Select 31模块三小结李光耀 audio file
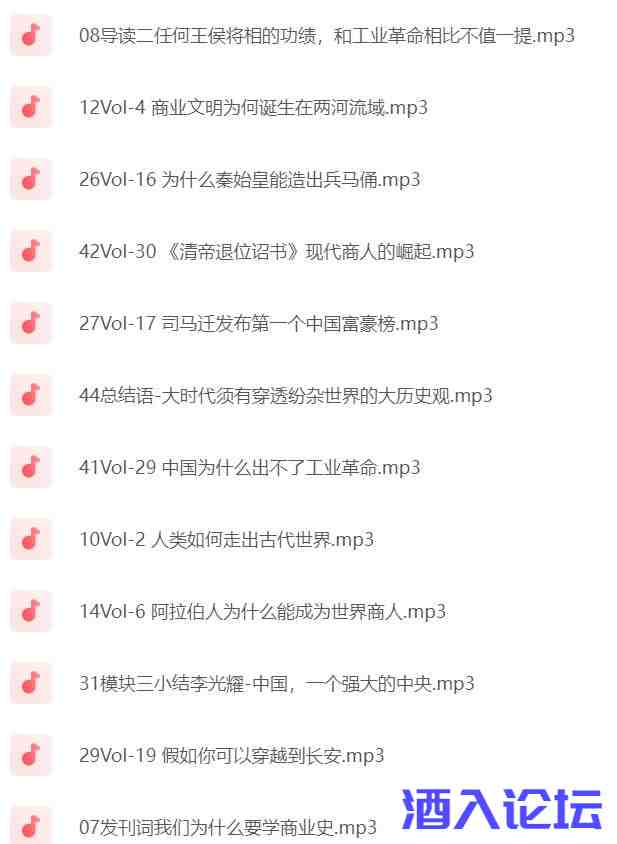Viewport: 617px width, 844px height. coord(276,684)
